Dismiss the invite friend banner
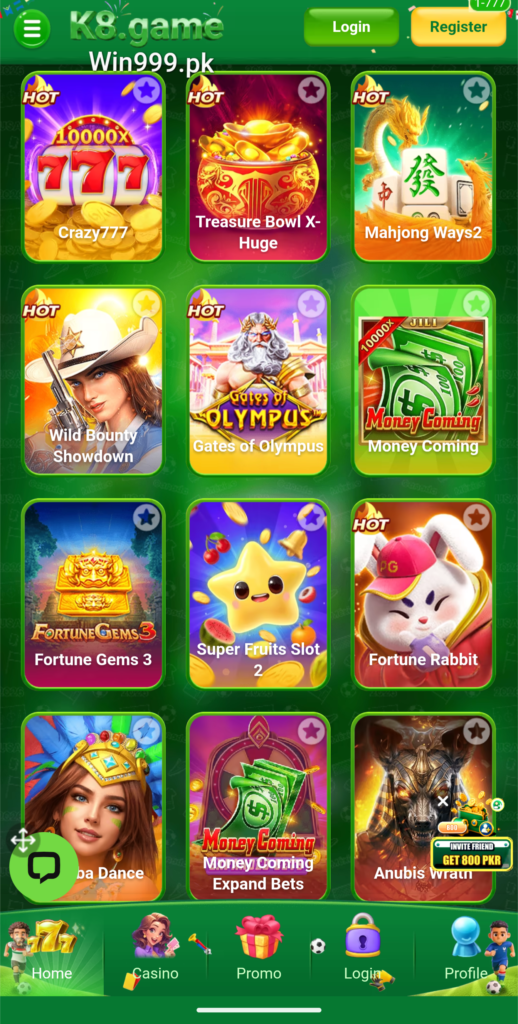 [x=443, y=801]
